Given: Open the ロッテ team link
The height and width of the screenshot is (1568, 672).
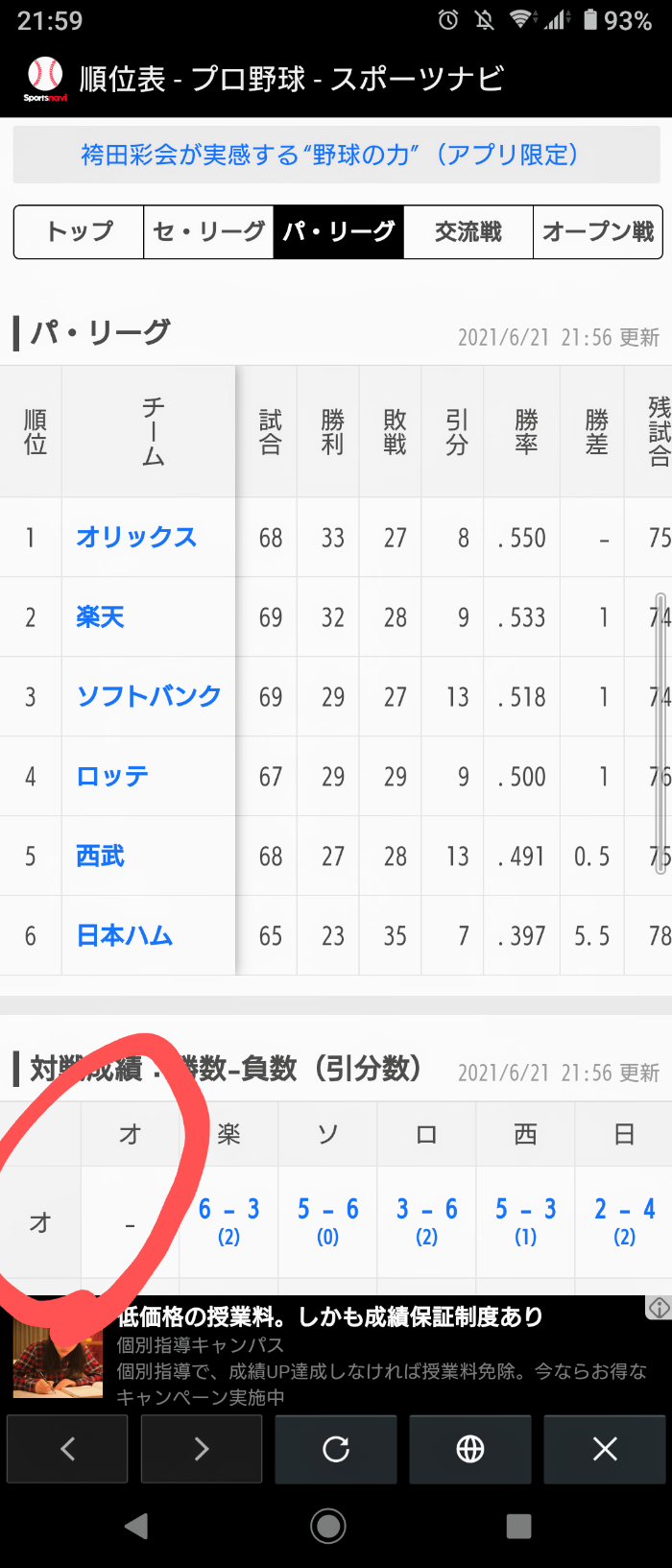Looking at the screenshot, I should point(112,776).
